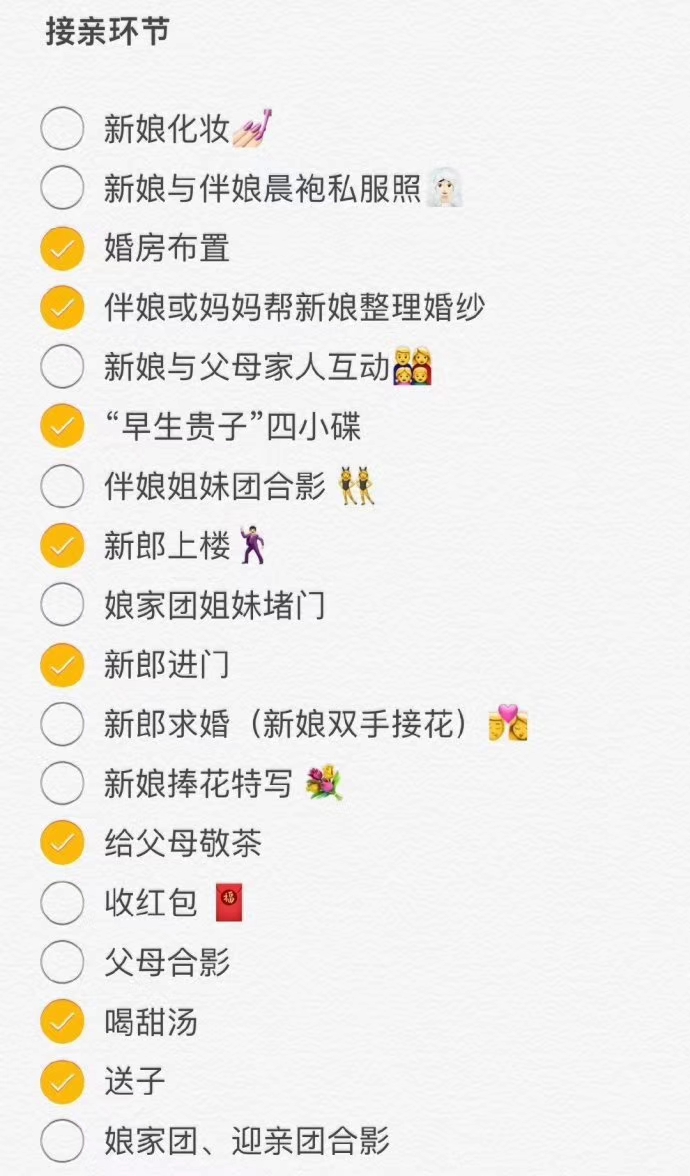
Task: Mark 娘家团姐妹堵门 as completed
Action: point(62,605)
